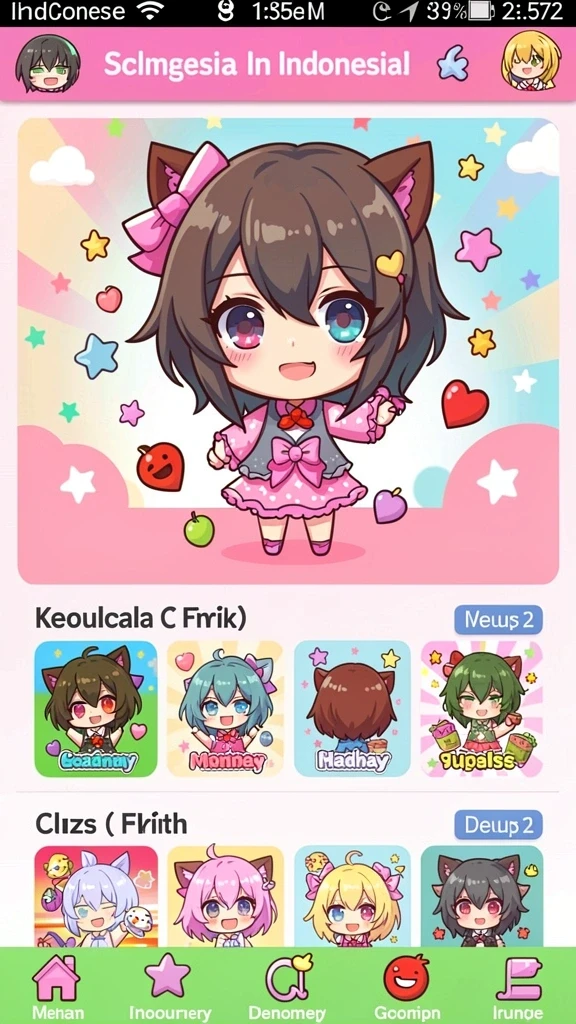The height and width of the screenshot is (1024, 576).
Task: Open the Goadnmy character tile
Action: tap(96, 709)
